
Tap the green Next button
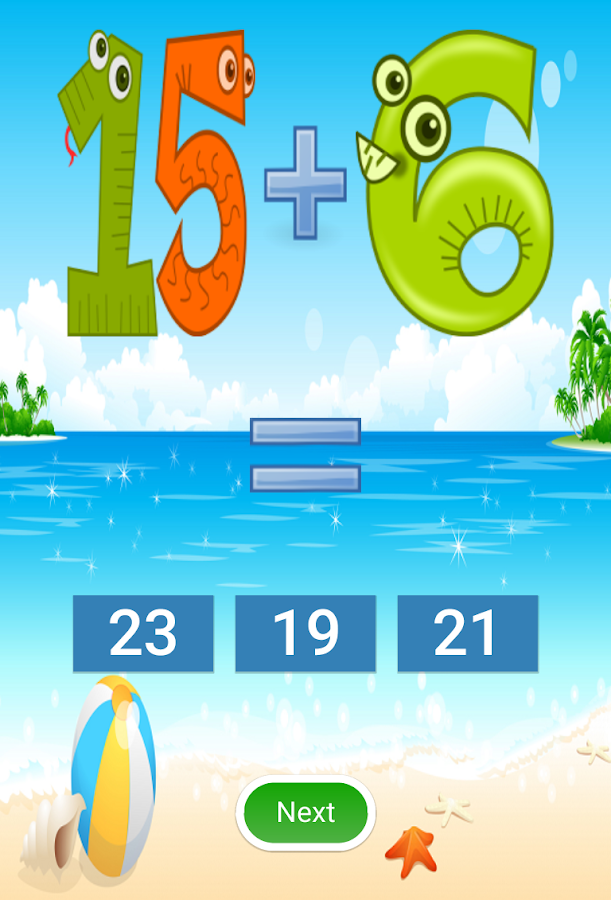pyautogui.click(x=306, y=812)
